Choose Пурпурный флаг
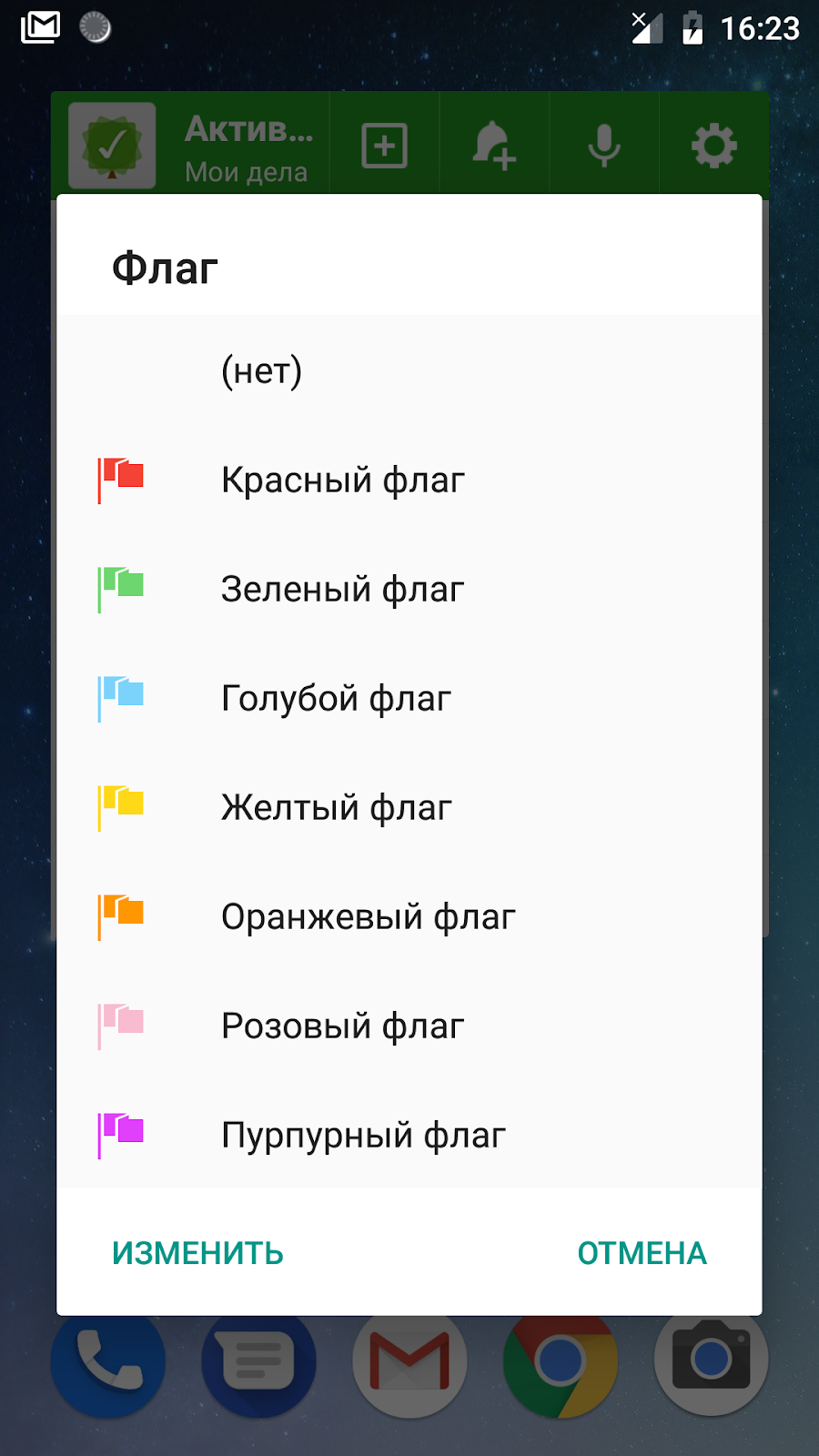 409,1135
